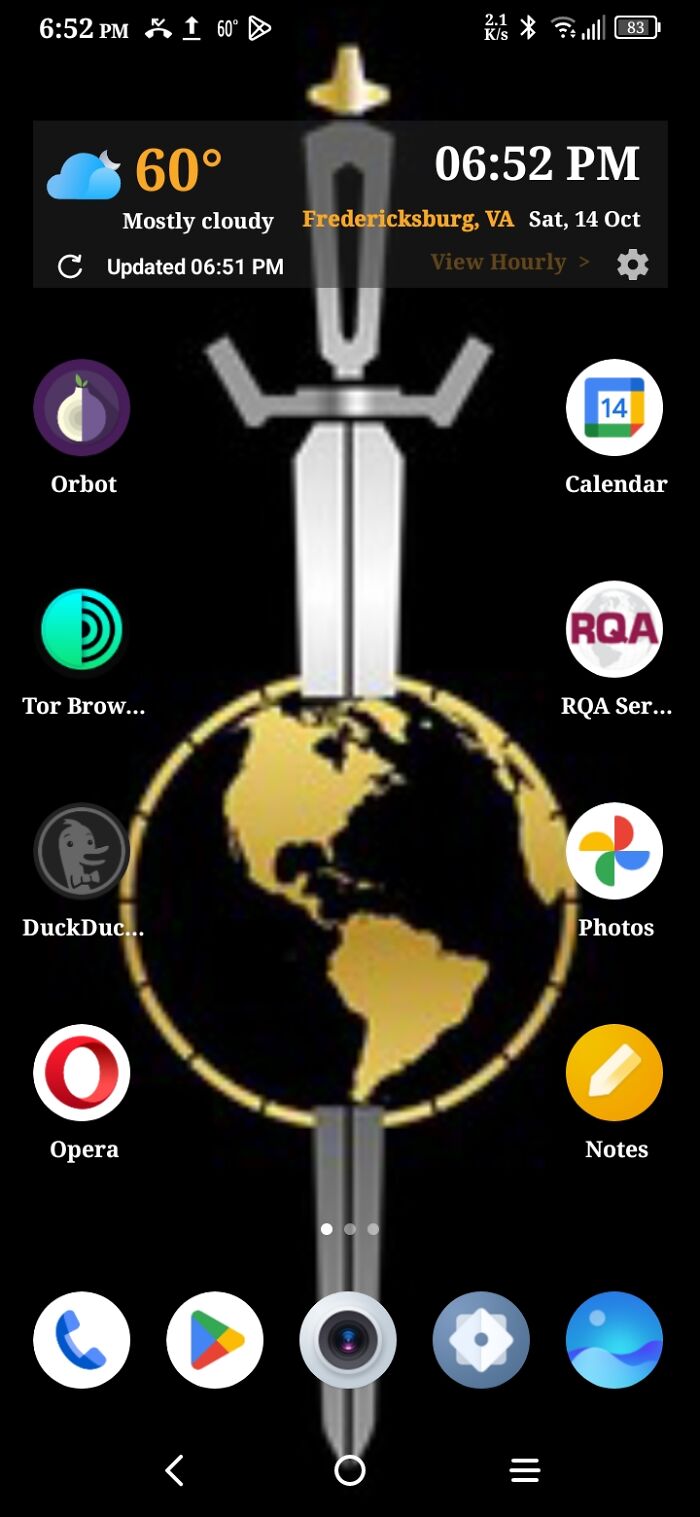Refresh the weather widget
Viewport: 700px width, 1517px height.
[x=70, y=267]
